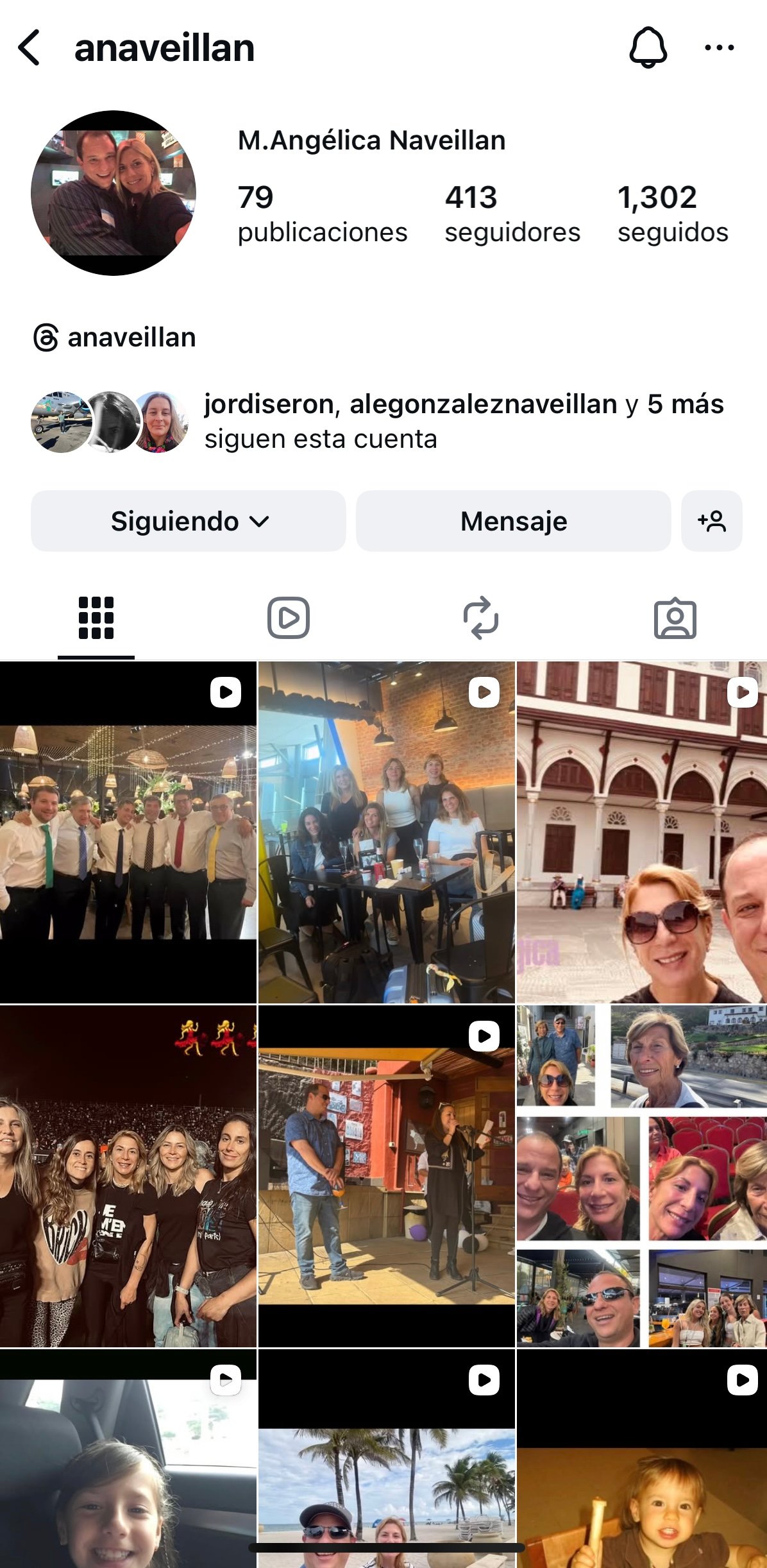Open the reel of women at café table

(x=386, y=833)
